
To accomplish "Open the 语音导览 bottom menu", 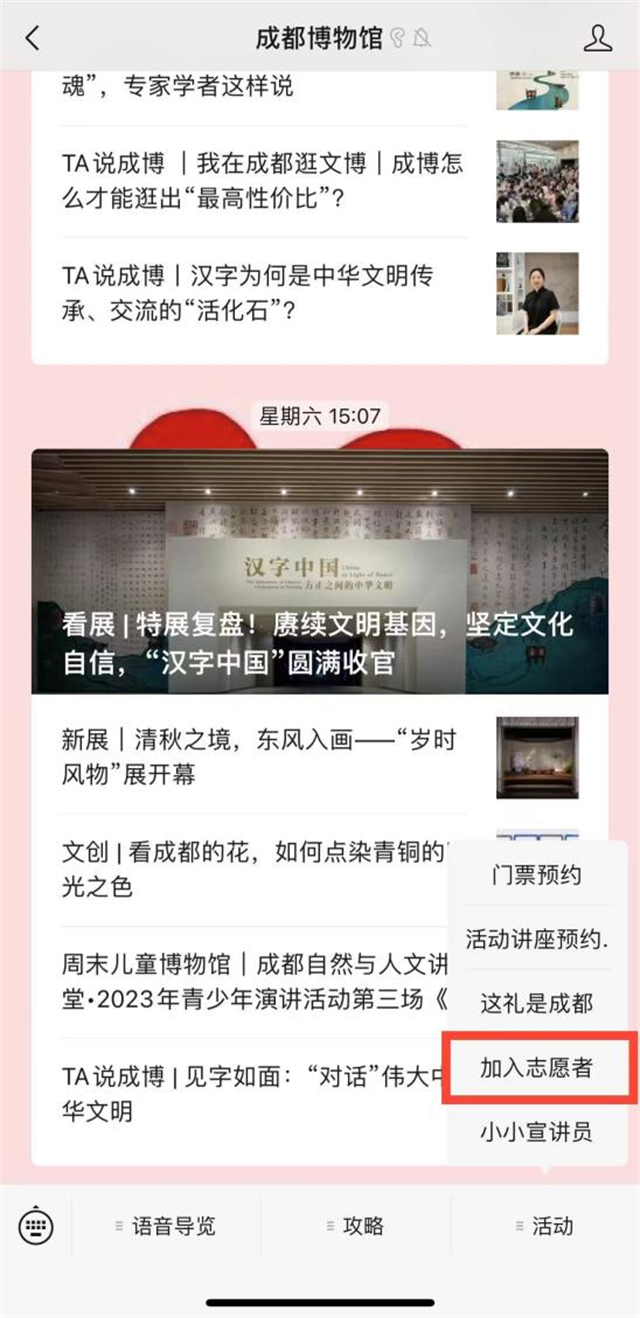I will (165, 1226).
